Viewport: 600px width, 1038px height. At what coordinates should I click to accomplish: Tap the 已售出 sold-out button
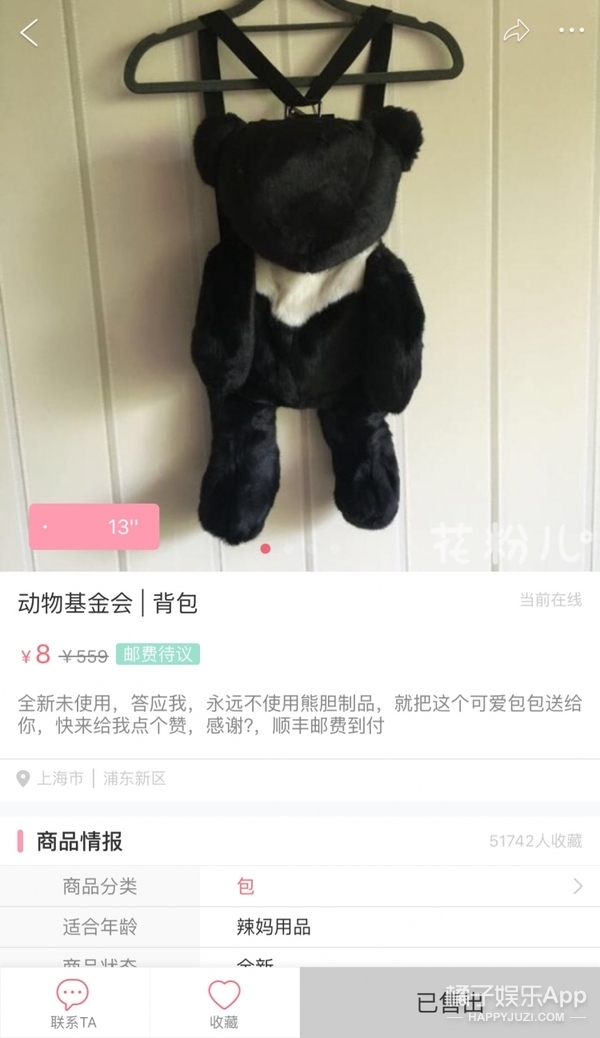point(448,1003)
